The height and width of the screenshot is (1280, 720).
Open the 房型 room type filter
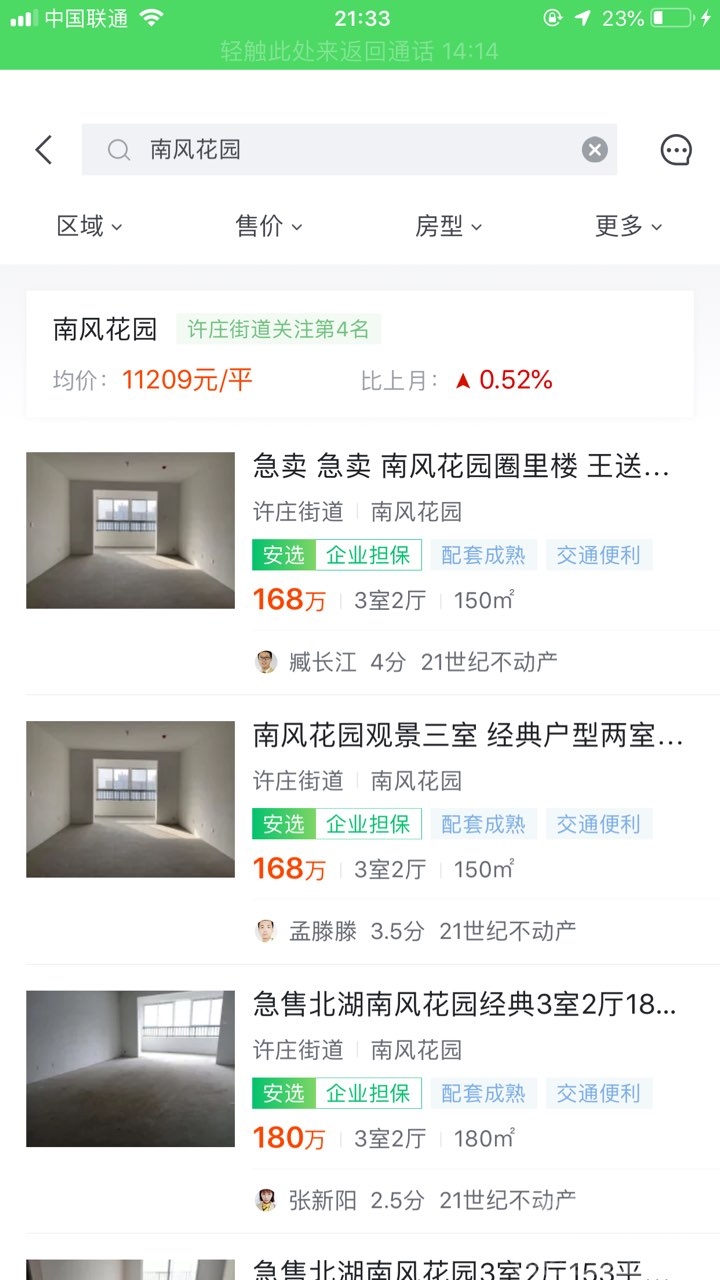pyautogui.click(x=448, y=226)
